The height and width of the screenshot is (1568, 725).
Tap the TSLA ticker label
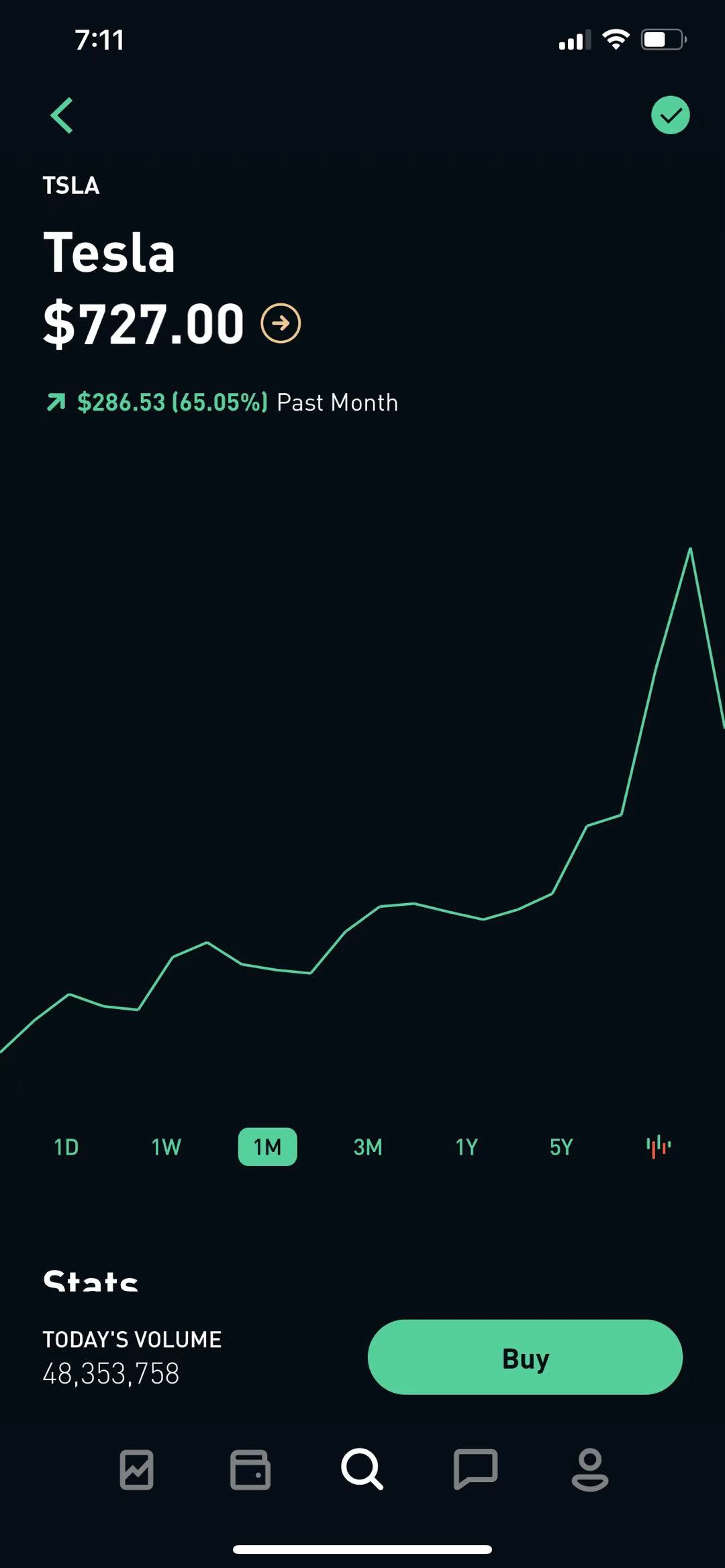coord(71,186)
